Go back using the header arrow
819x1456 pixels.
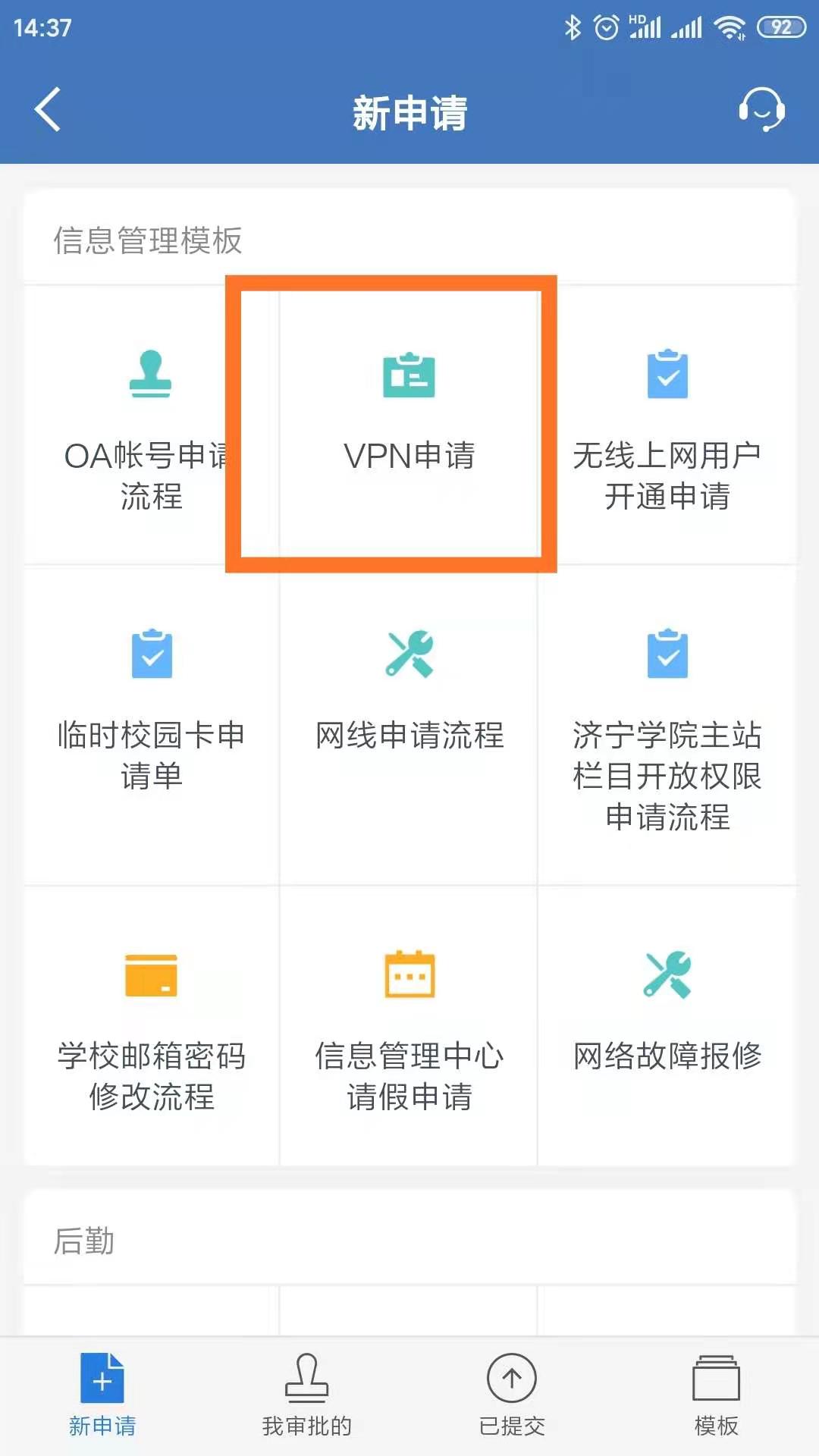[x=48, y=110]
